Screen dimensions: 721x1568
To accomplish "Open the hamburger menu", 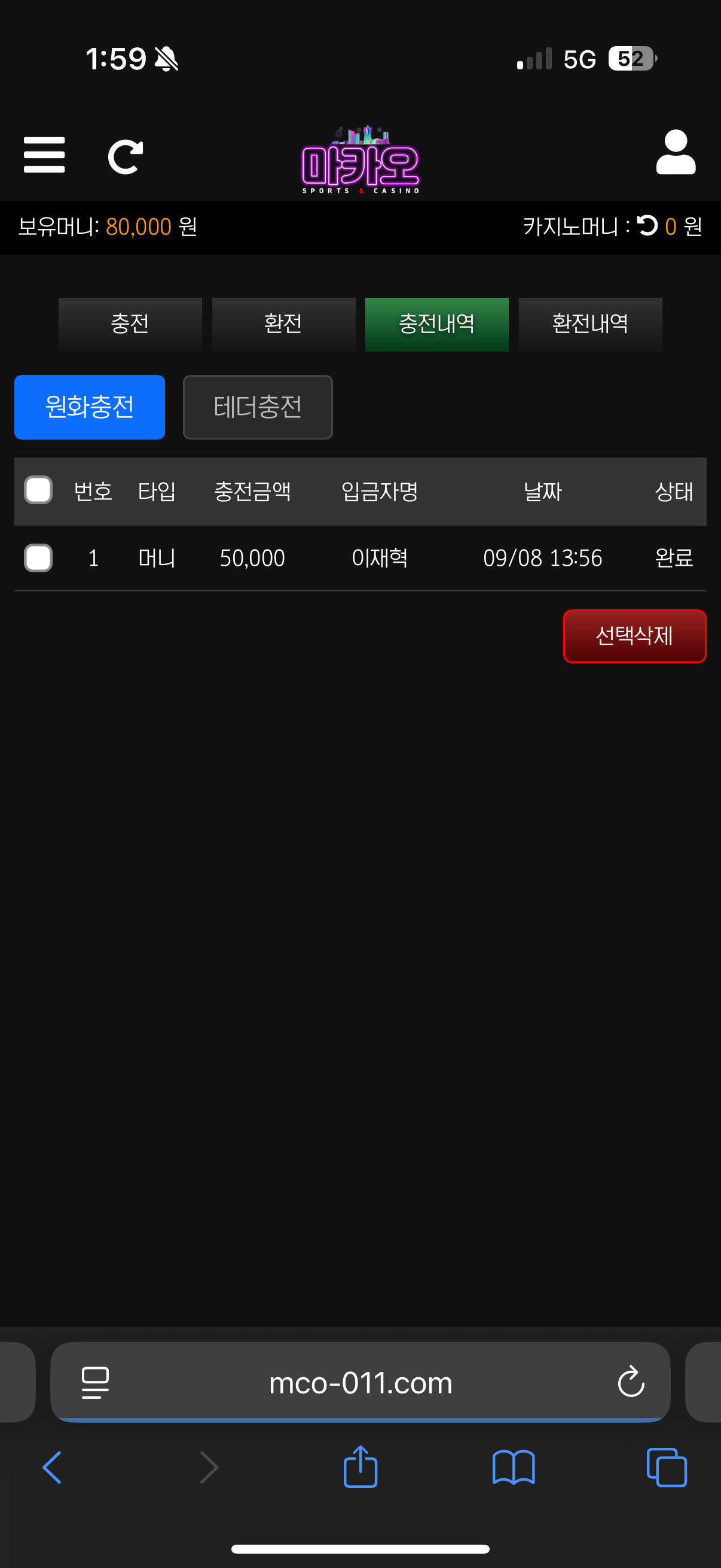I will coord(44,155).
